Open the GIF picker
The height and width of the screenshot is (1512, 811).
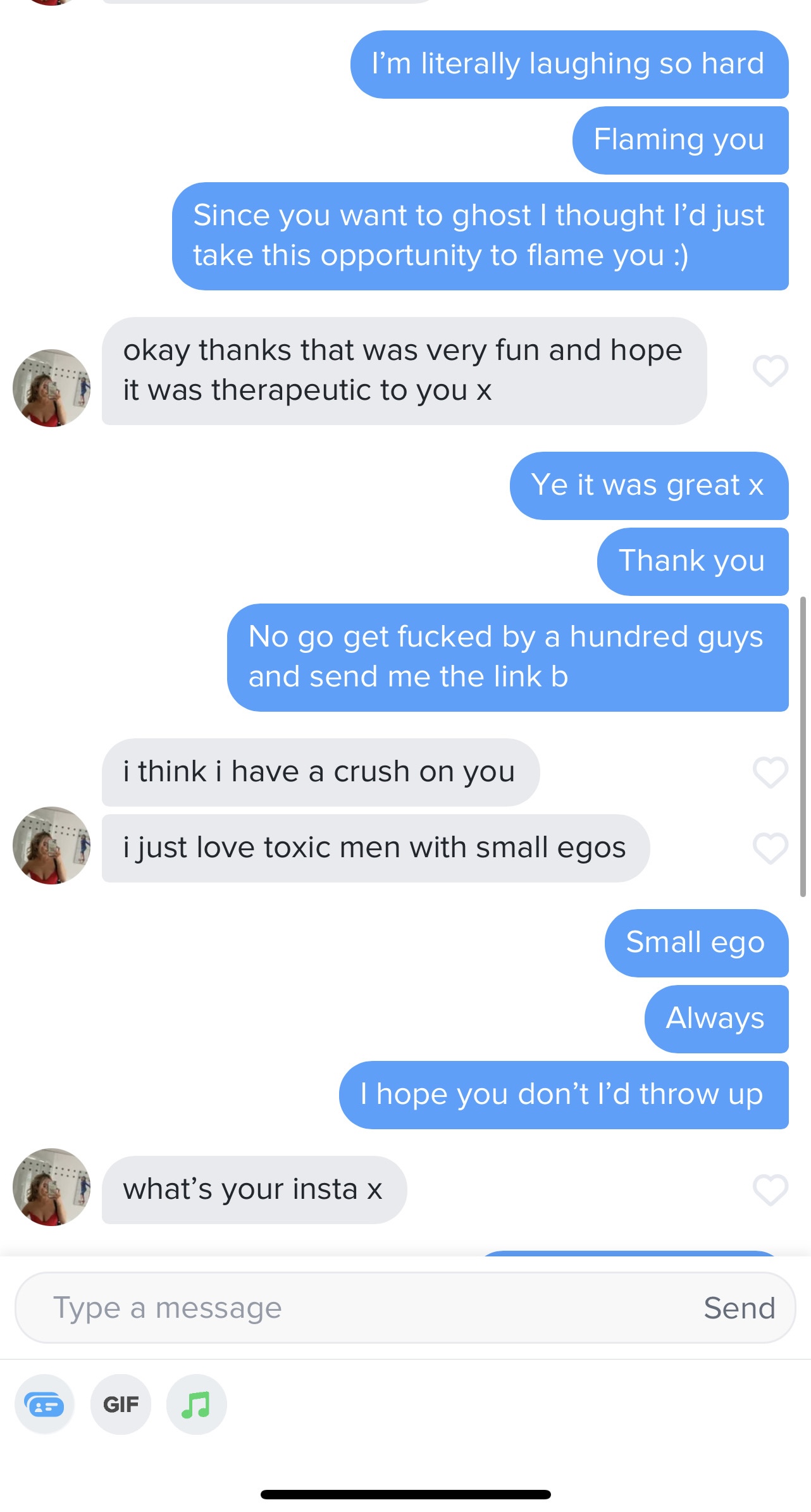(121, 1404)
